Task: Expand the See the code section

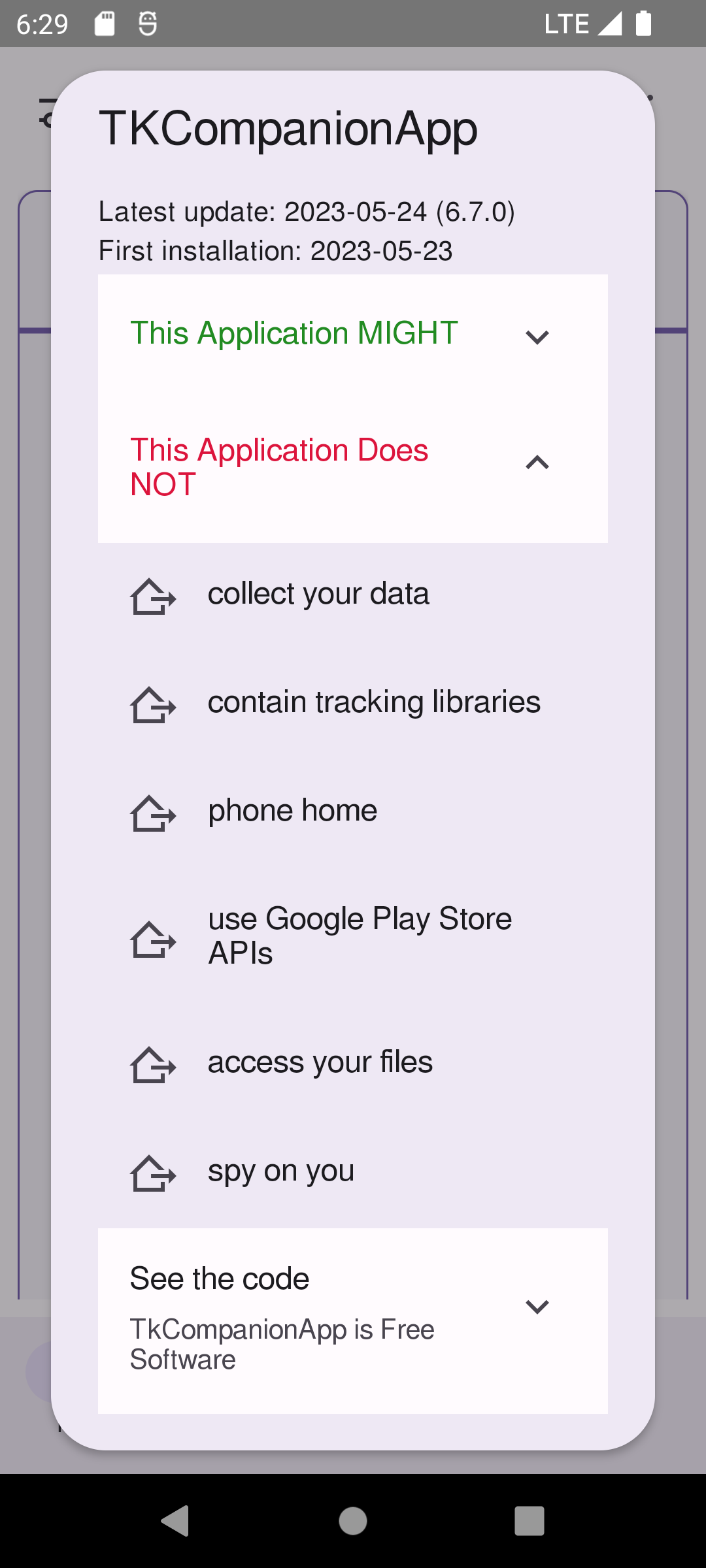Action: 537,1307
